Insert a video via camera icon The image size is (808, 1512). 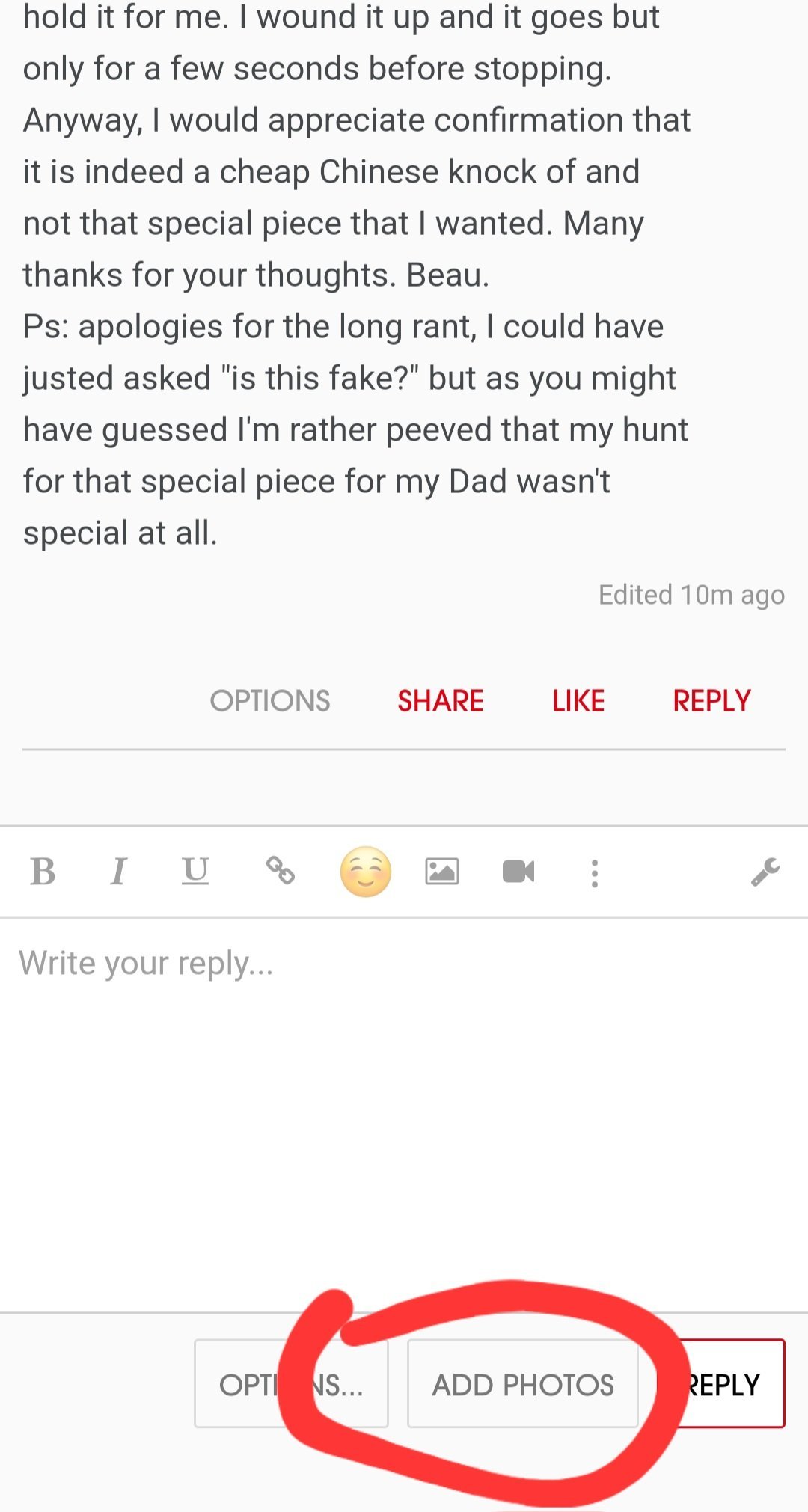coord(518,872)
